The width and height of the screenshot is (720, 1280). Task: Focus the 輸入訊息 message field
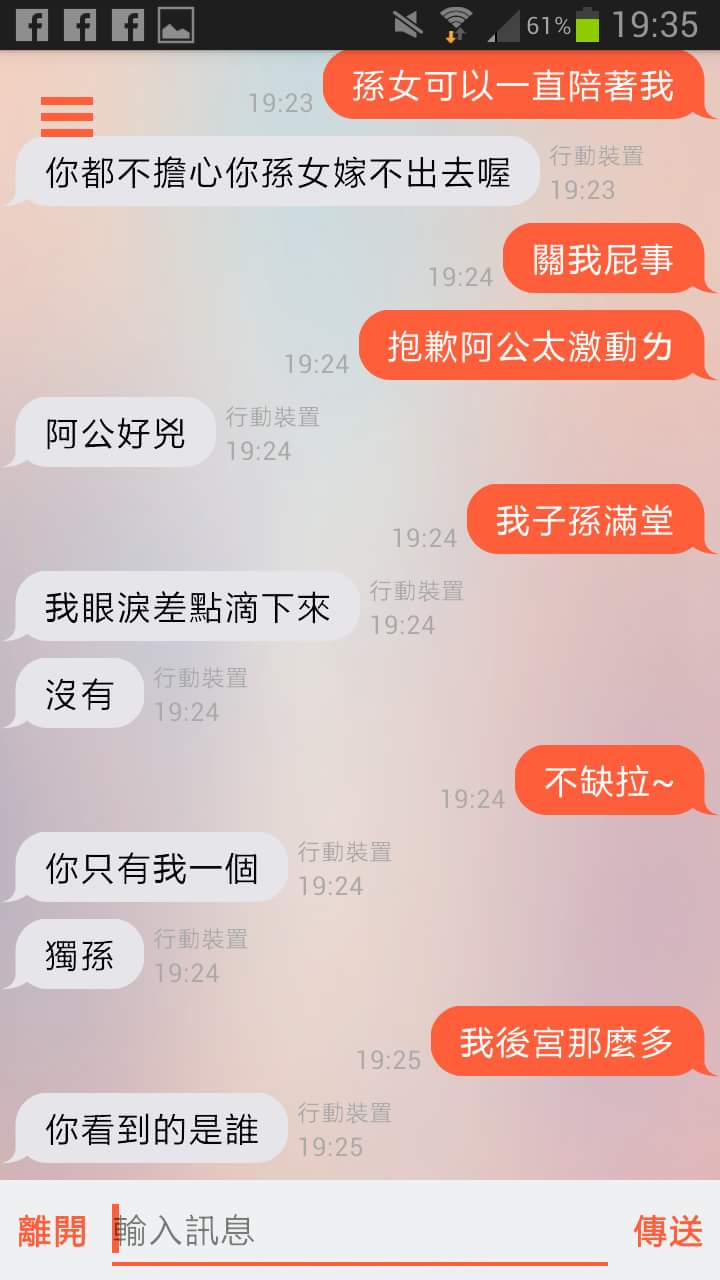tap(360, 1231)
